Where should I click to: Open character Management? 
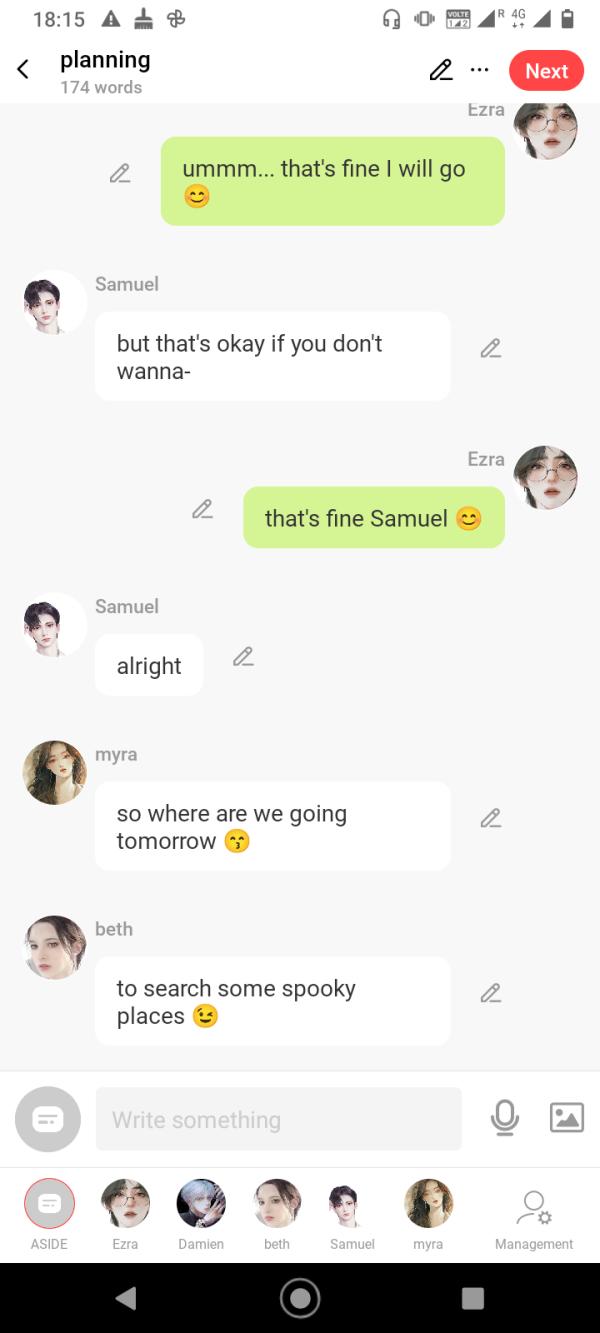click(534, 1210)
